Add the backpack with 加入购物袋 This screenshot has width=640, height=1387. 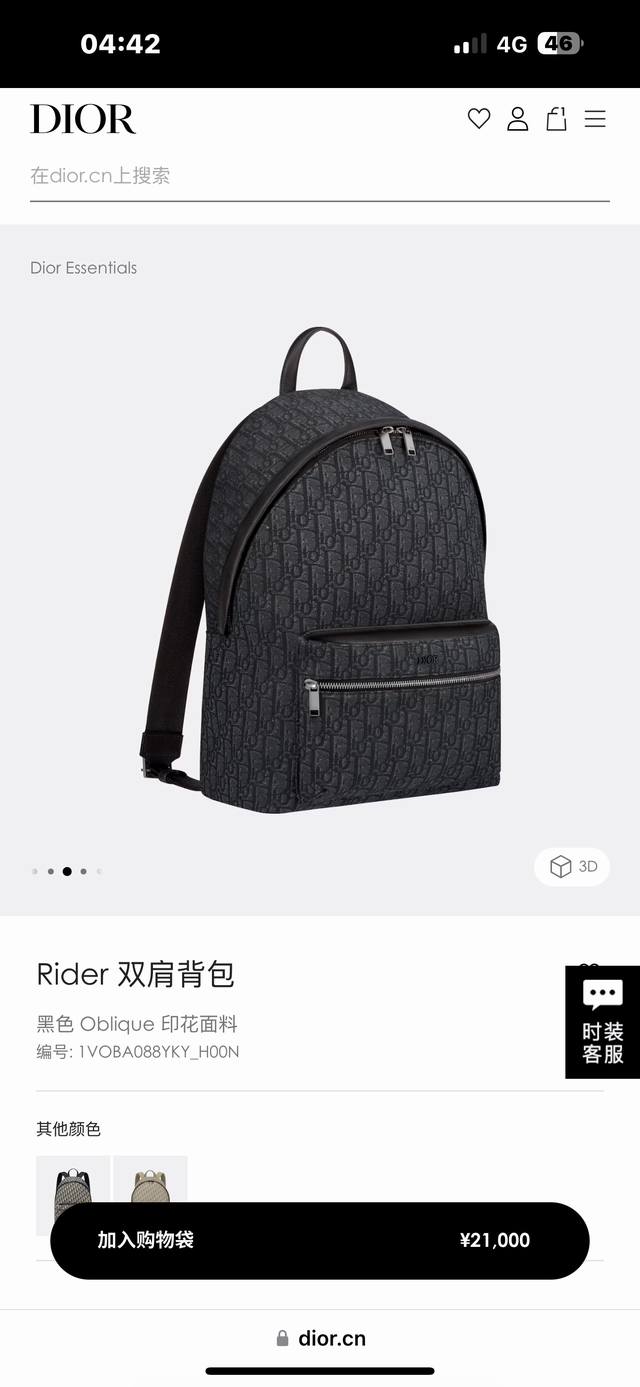pos(319,1240)
